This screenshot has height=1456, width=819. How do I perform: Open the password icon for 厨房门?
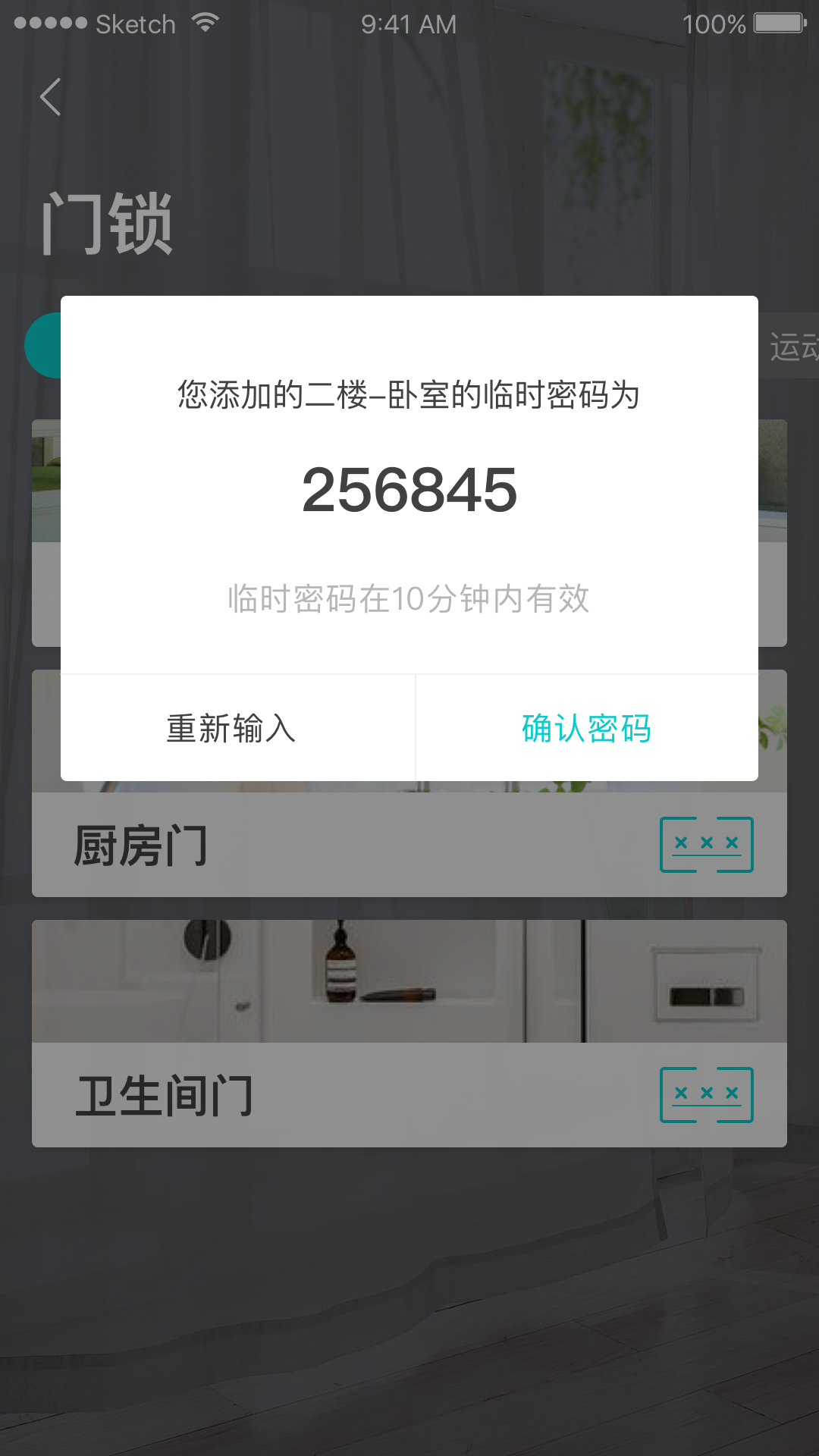point(706,844)
